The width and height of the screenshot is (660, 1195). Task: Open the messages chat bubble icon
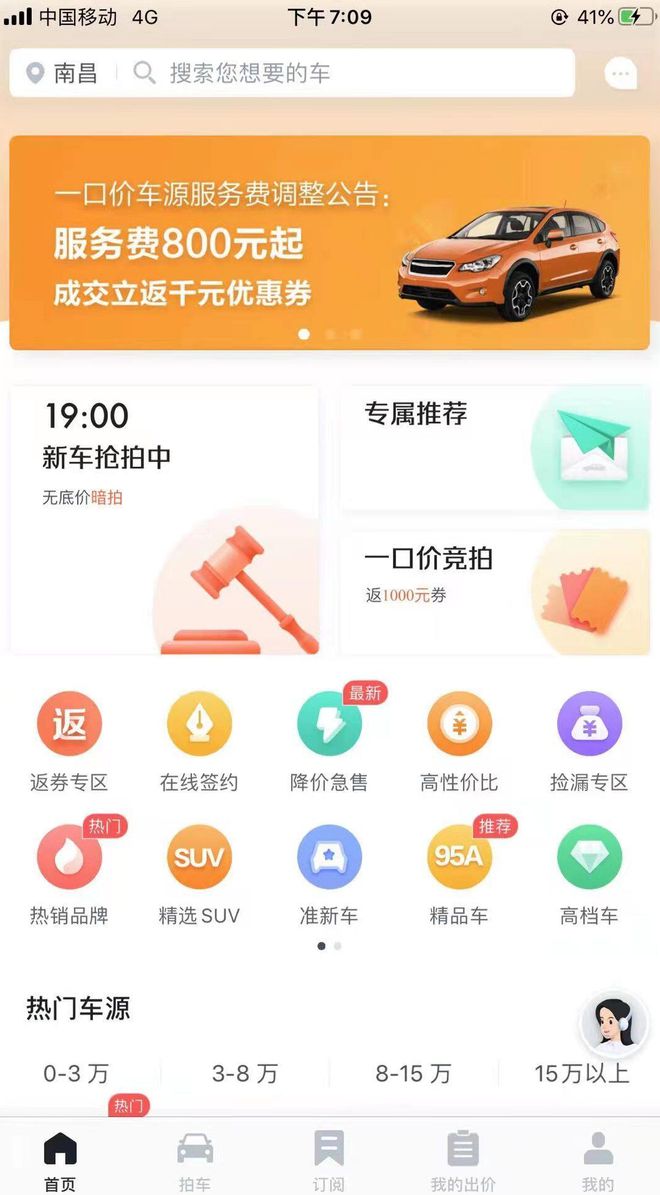point(621,73)
